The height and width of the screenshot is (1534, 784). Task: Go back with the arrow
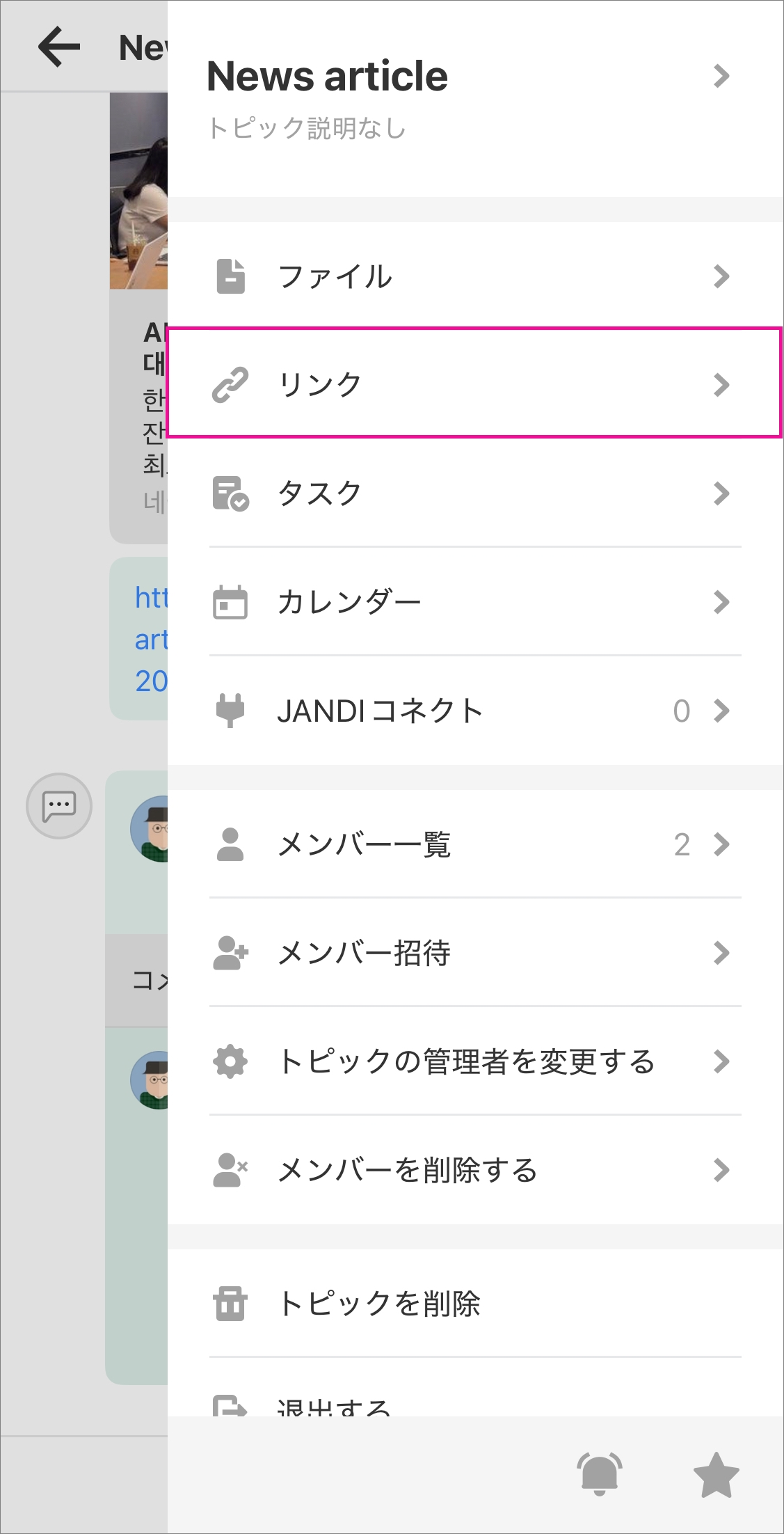coord(59,47)
